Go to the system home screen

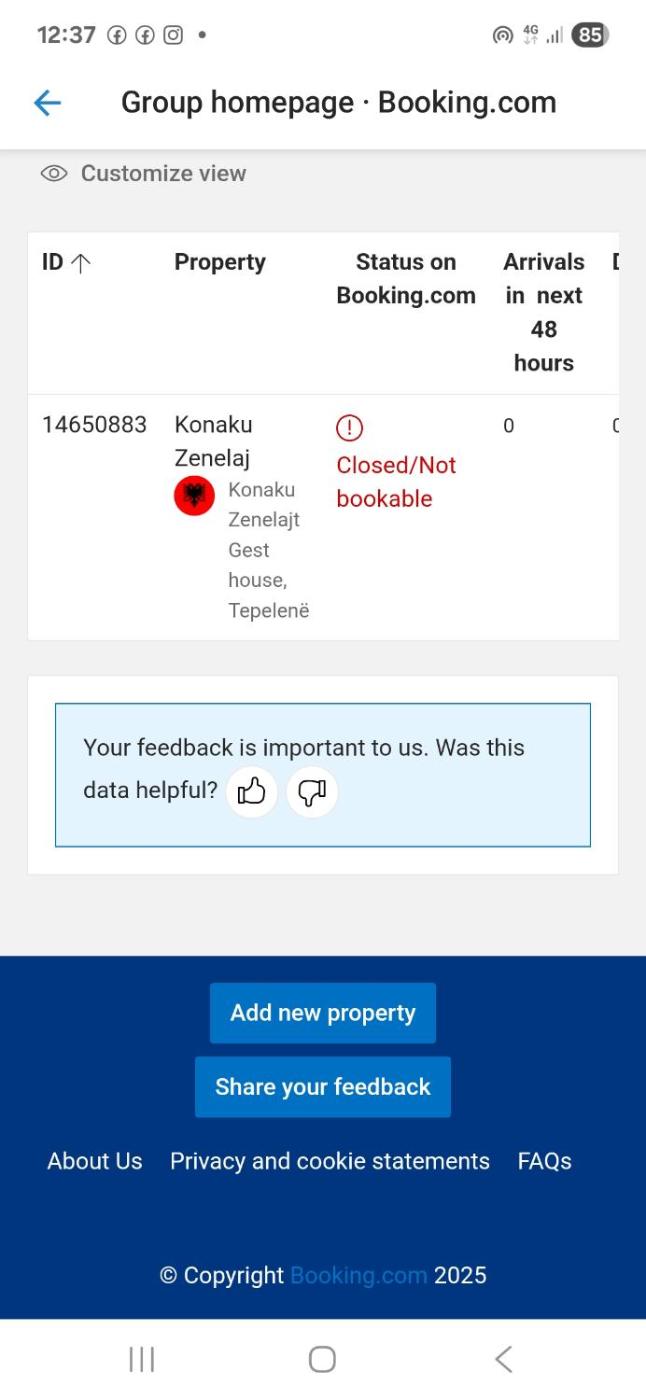click(322, 1359)
